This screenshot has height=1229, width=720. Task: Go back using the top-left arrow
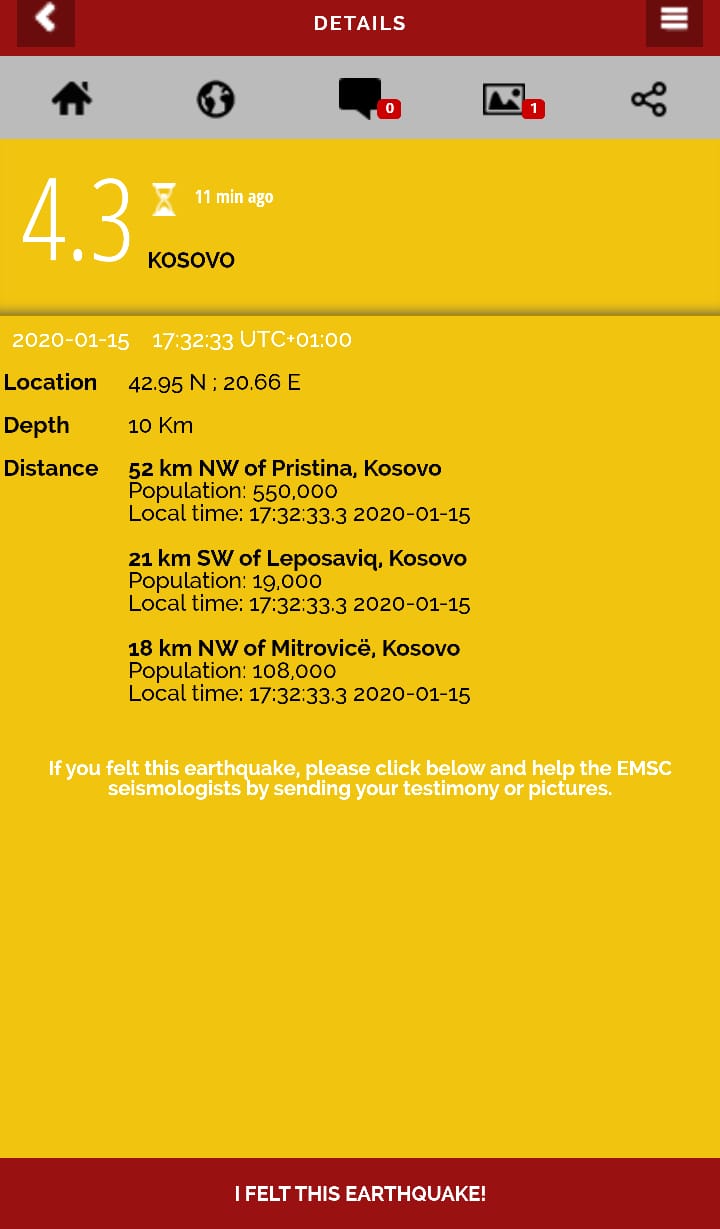[x=45, y=21]
